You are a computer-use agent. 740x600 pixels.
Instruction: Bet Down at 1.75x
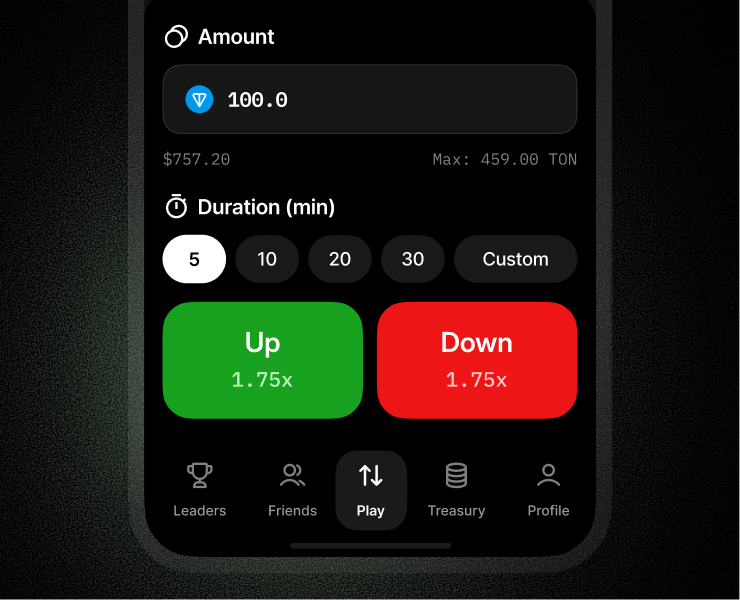pyautogui.click(x=477, y=360)
